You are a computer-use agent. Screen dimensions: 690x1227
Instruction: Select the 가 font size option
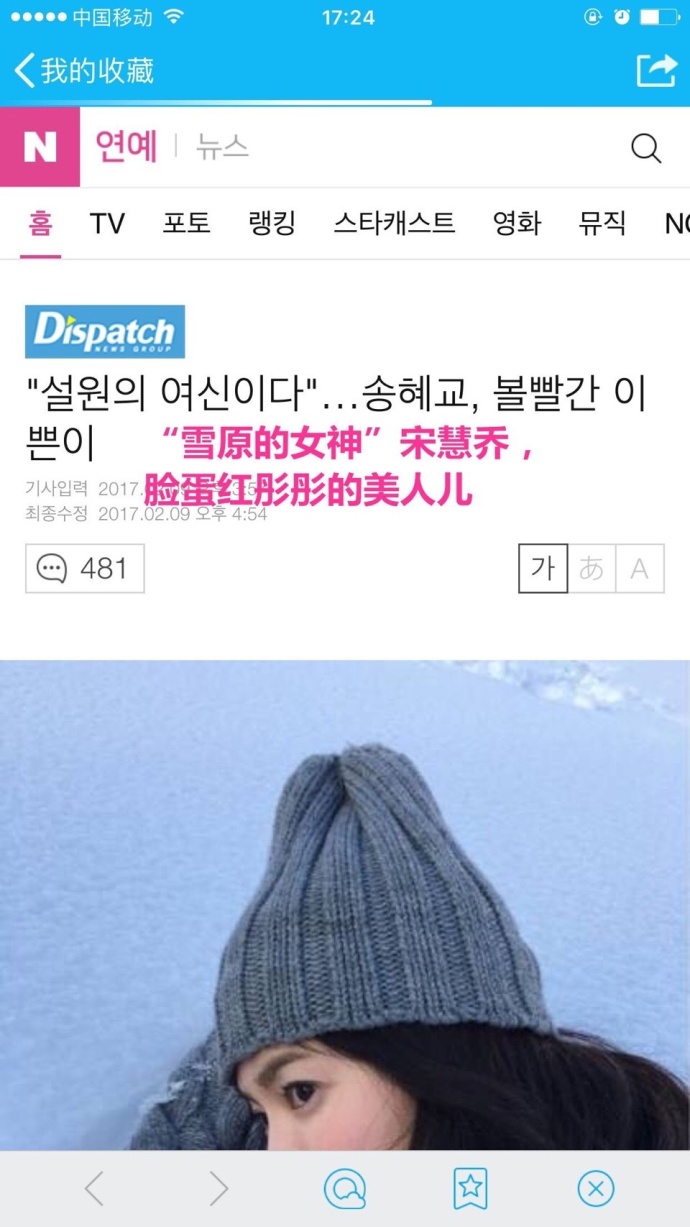(543, 569)
